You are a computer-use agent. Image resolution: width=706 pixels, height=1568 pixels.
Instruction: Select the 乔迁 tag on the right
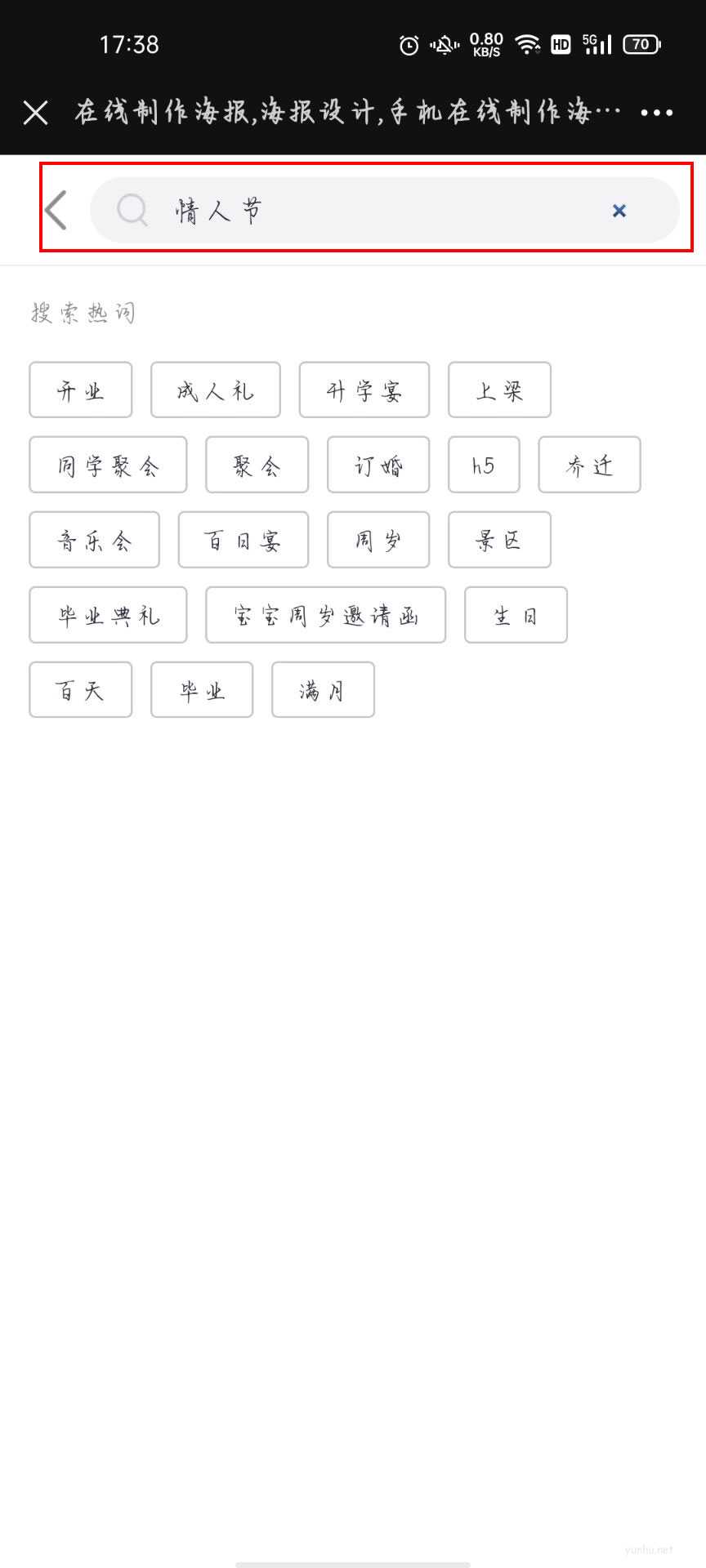click(589, 465)
